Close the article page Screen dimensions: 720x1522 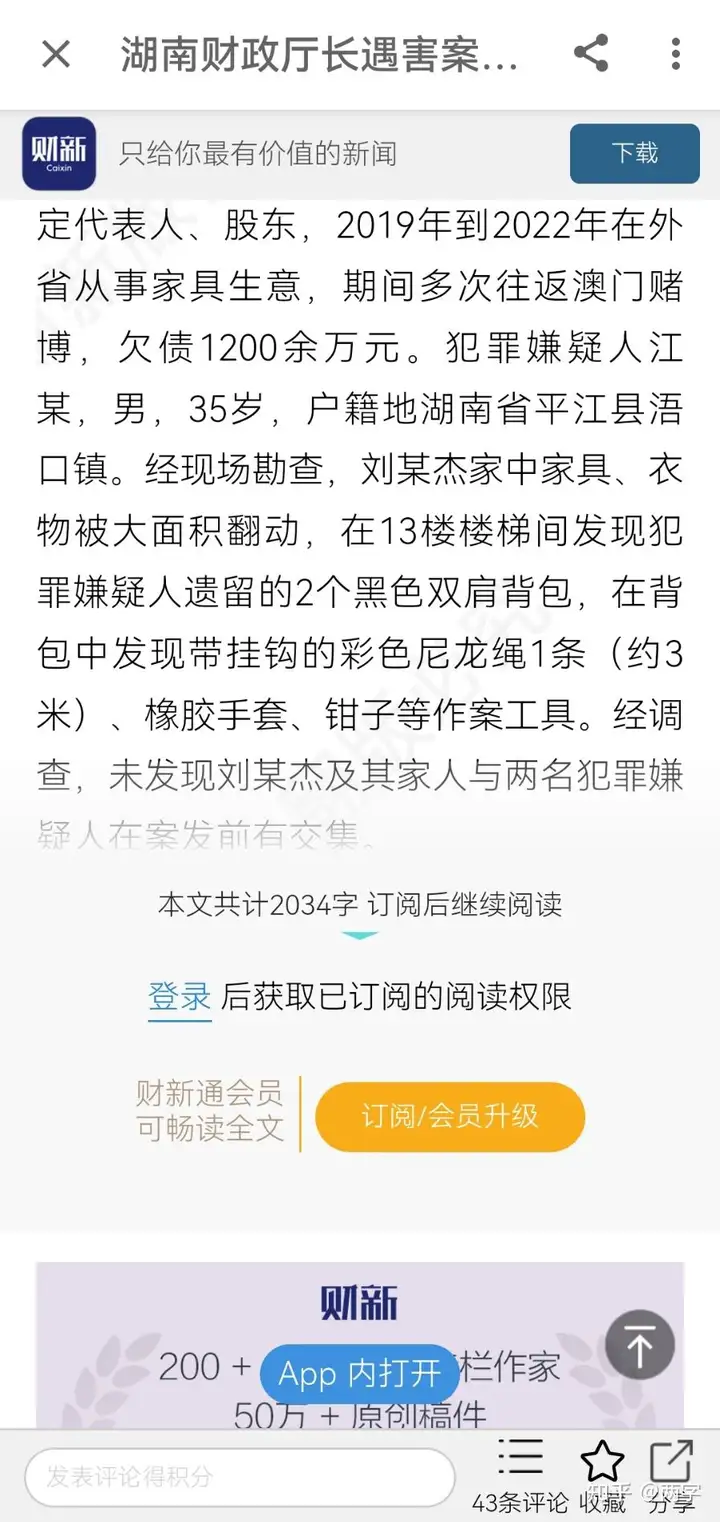click(x=56, y=54)
